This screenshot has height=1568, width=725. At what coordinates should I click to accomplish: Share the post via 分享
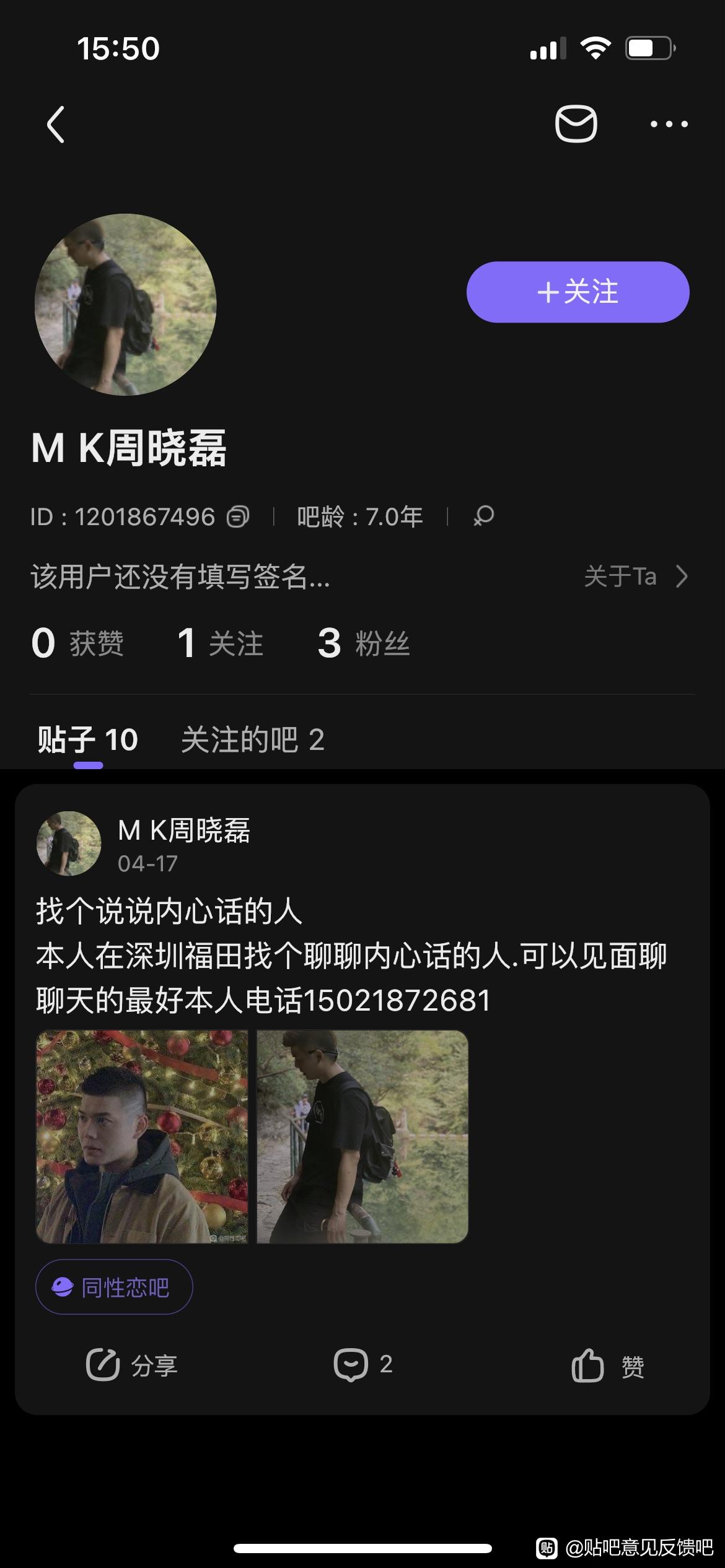coord(132,1365)
